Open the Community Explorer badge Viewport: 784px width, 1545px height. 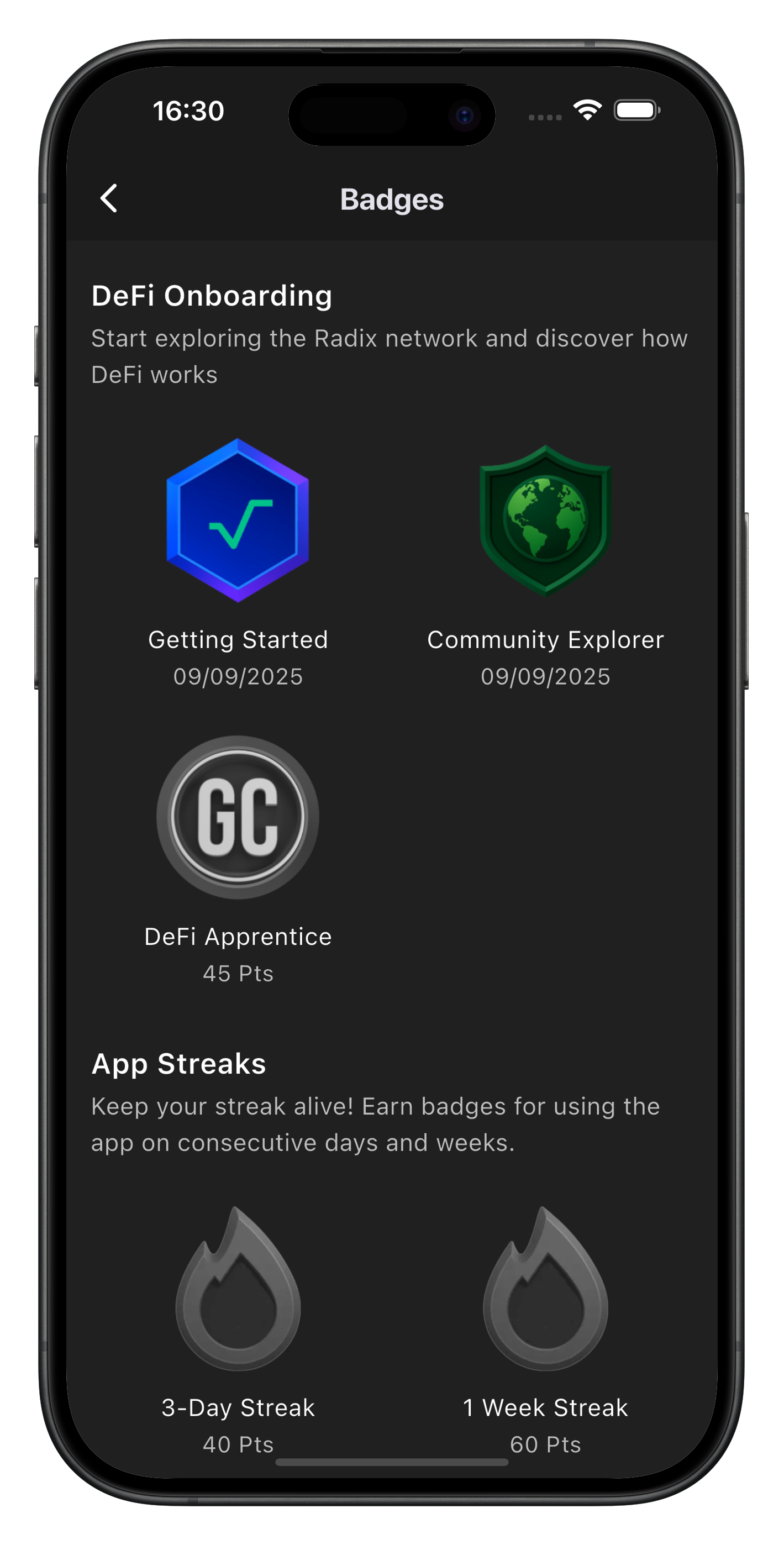point(545,521)
